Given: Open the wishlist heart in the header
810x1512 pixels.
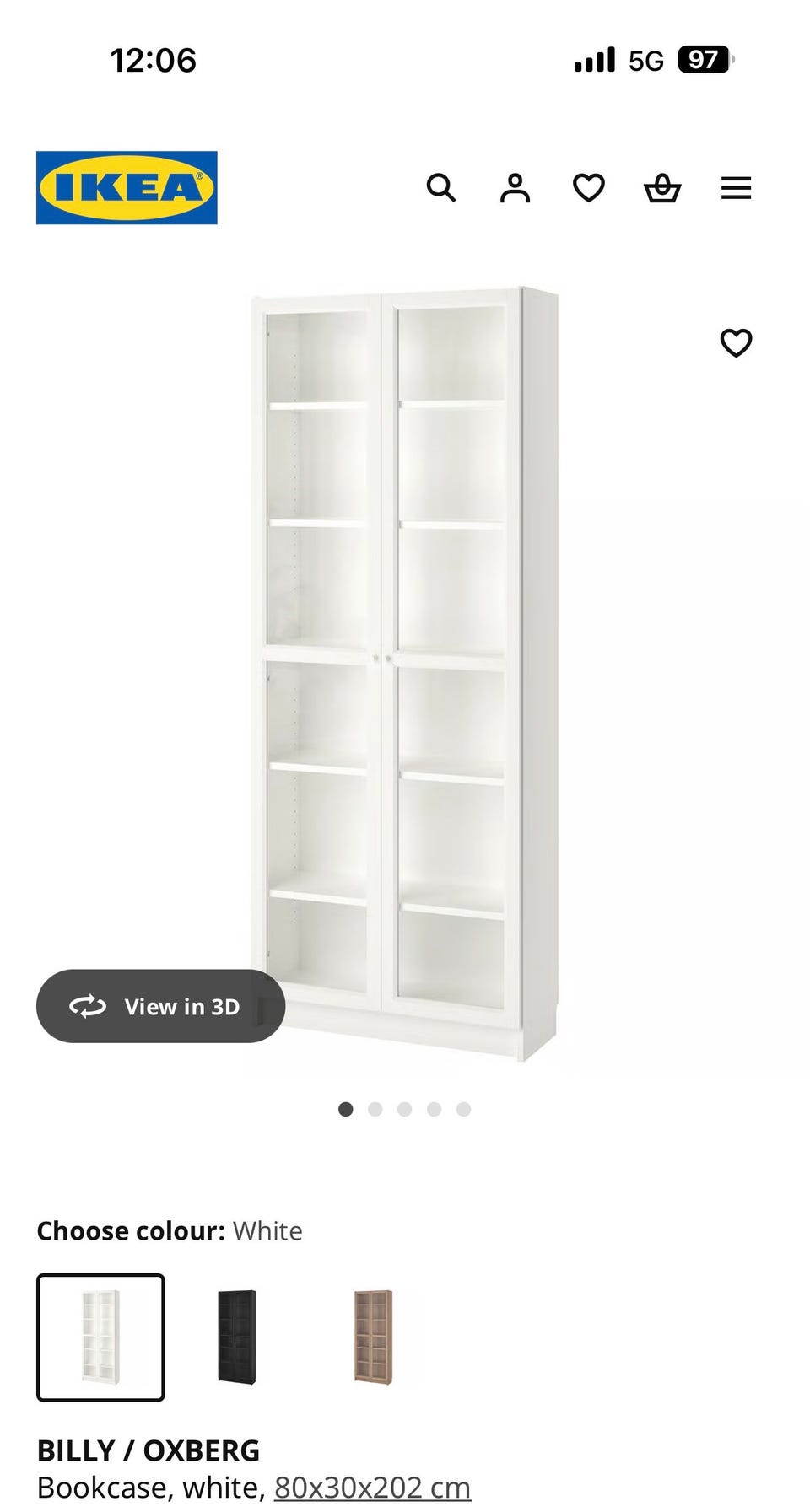Looking at the screenshot, I should [588, 187].
